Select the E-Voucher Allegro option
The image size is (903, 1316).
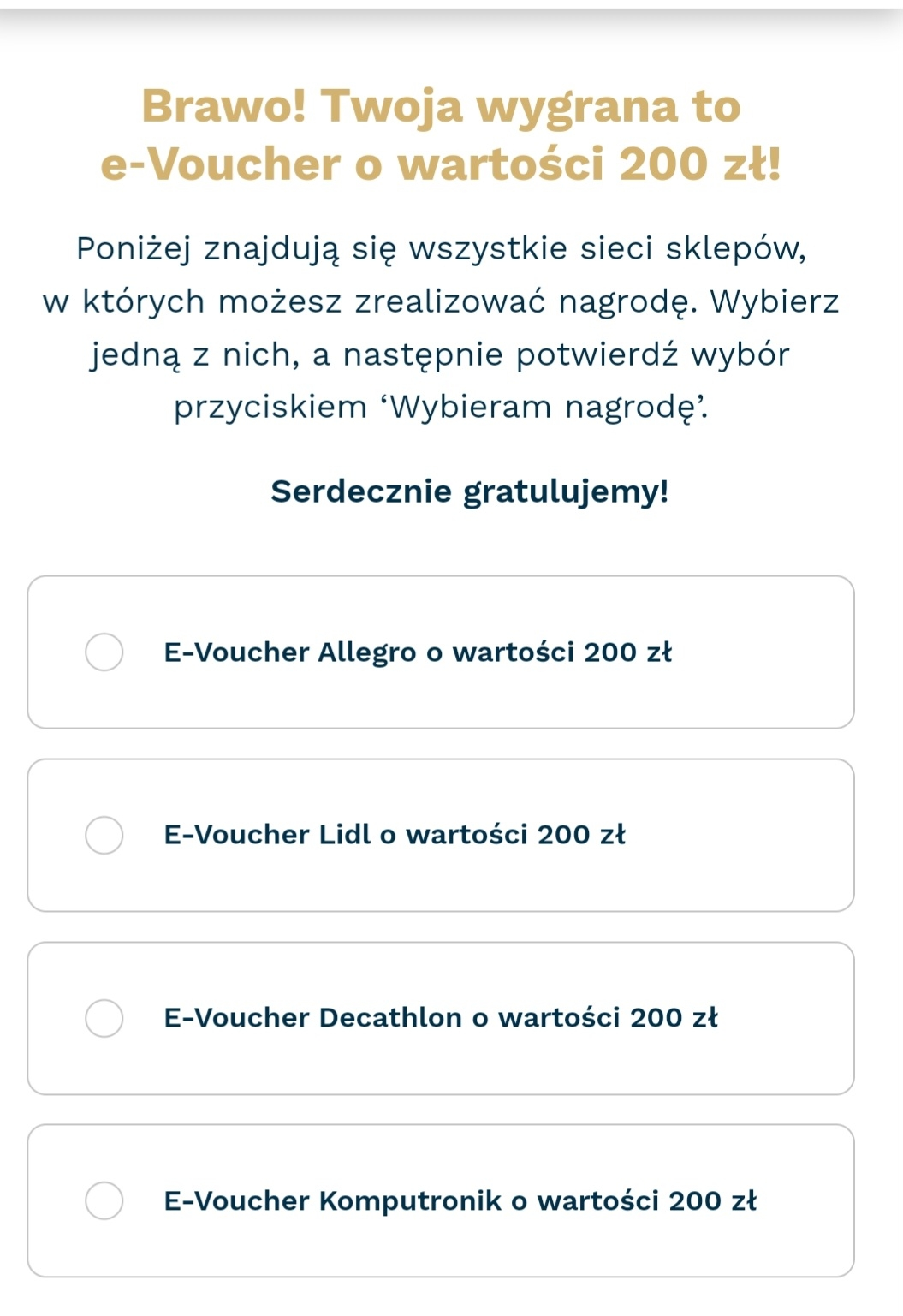click(x=104, y=652)
